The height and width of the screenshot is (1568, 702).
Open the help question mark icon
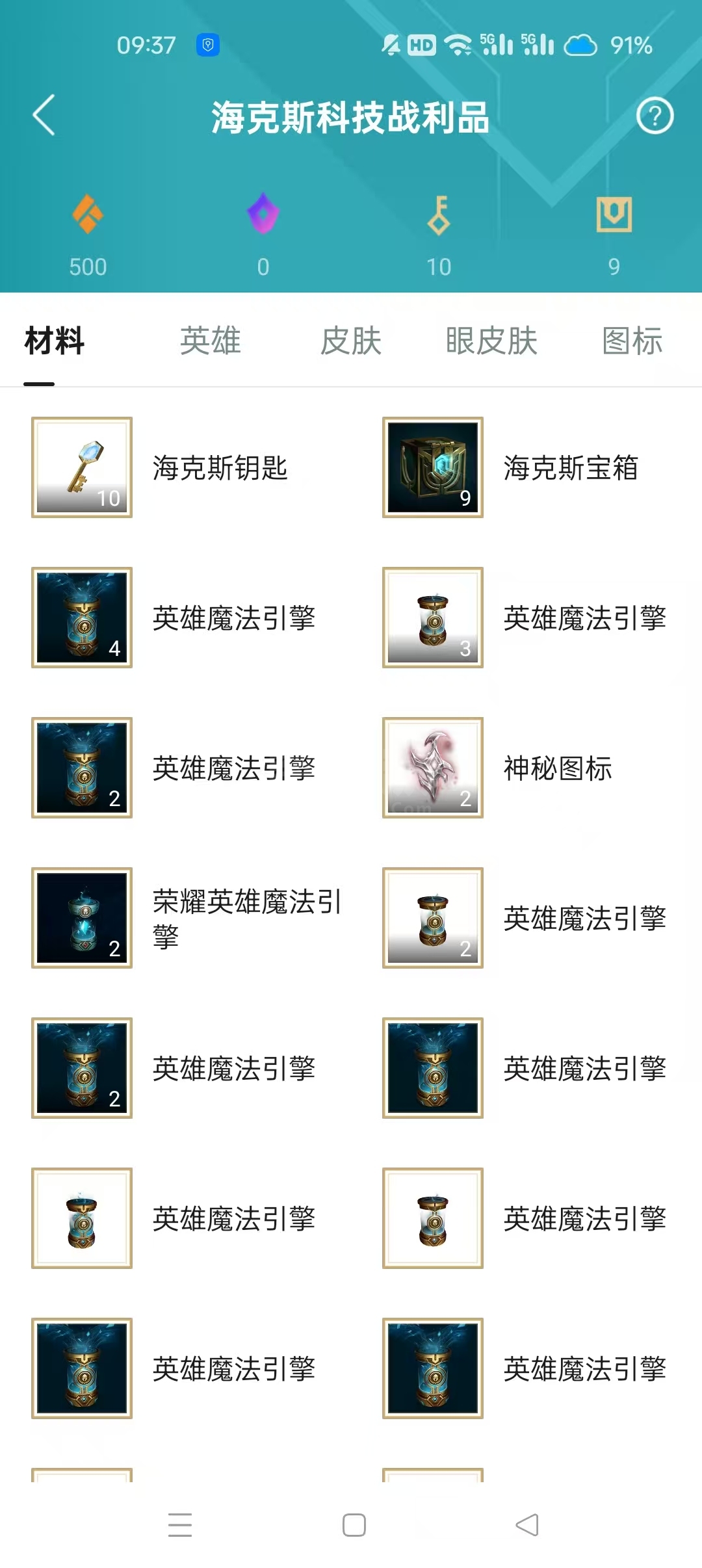[x=654, y=116]
